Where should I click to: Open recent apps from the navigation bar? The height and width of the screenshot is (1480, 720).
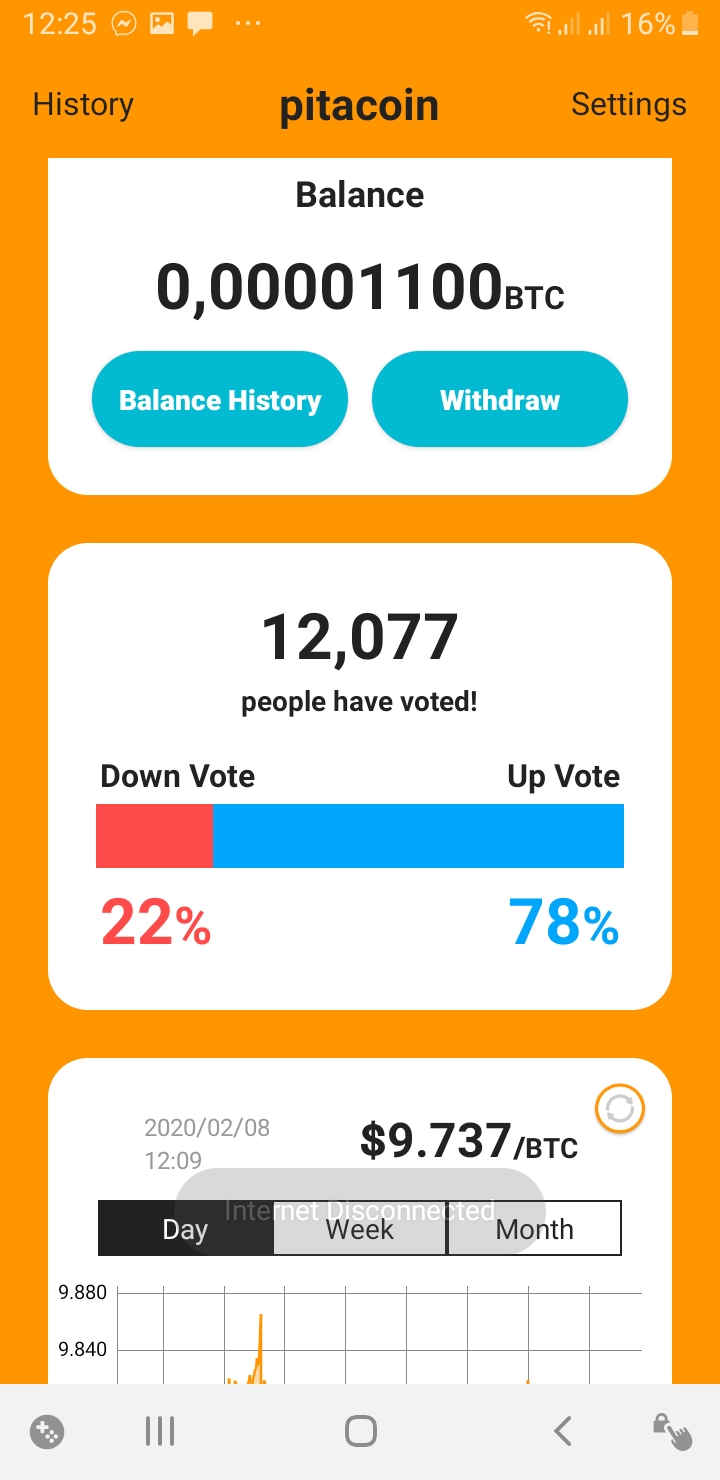pyautogui.click(x=160, y=1431)
